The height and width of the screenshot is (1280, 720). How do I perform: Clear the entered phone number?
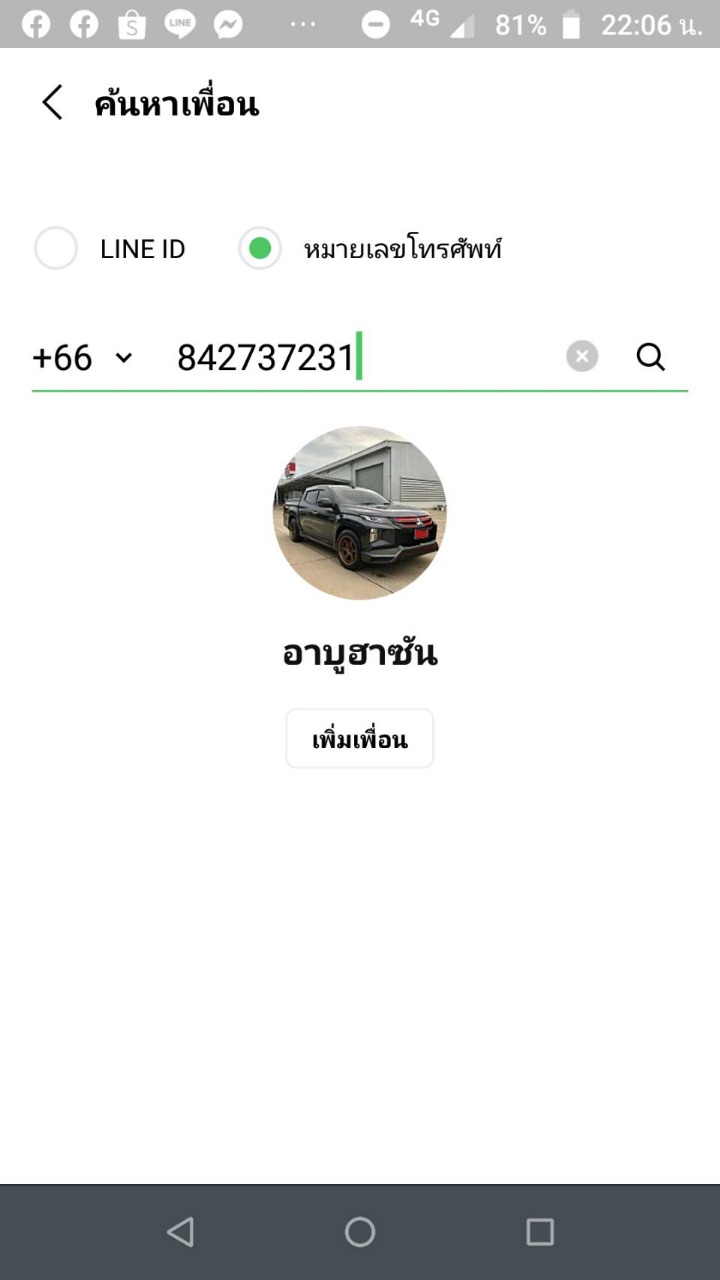point(582,357)
